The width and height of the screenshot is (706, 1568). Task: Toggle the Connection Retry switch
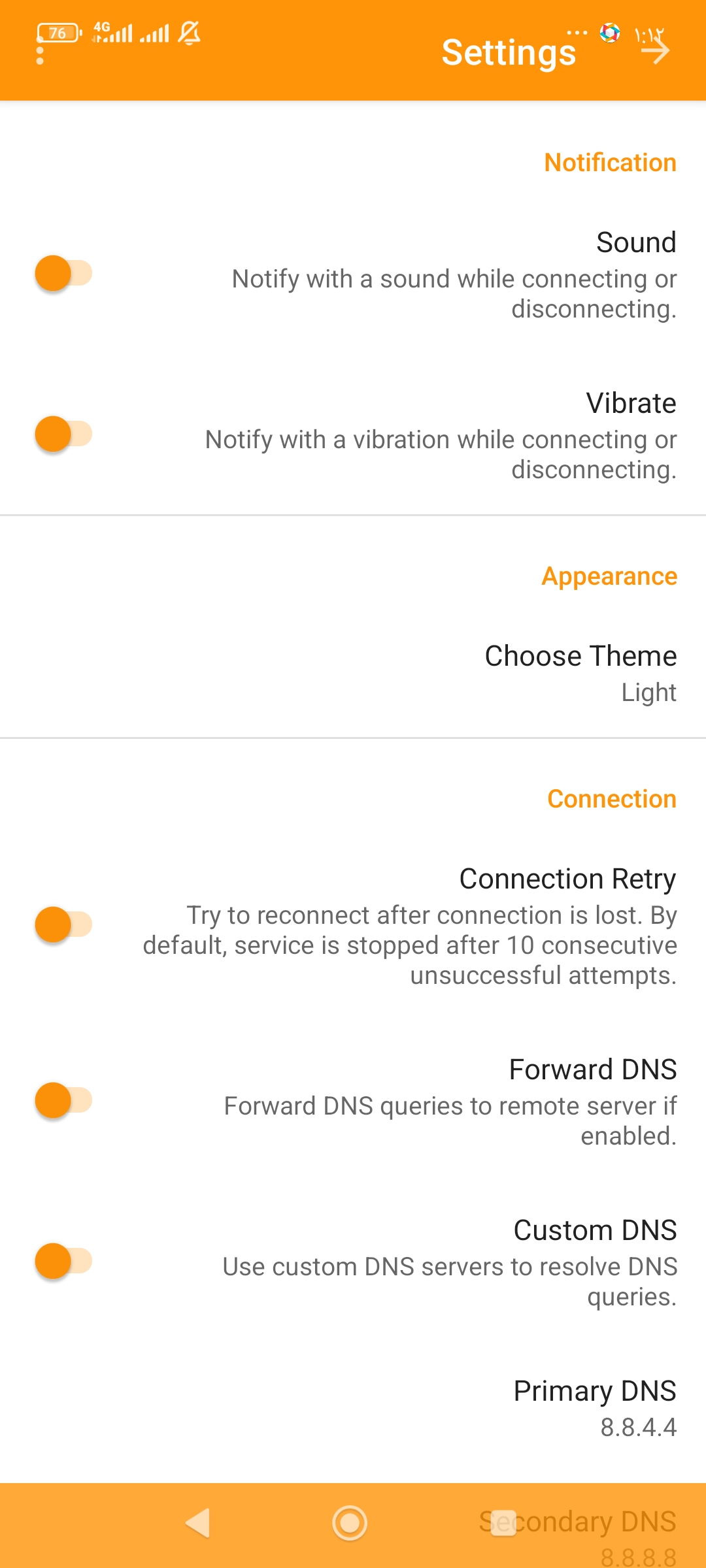click(63, 924)
